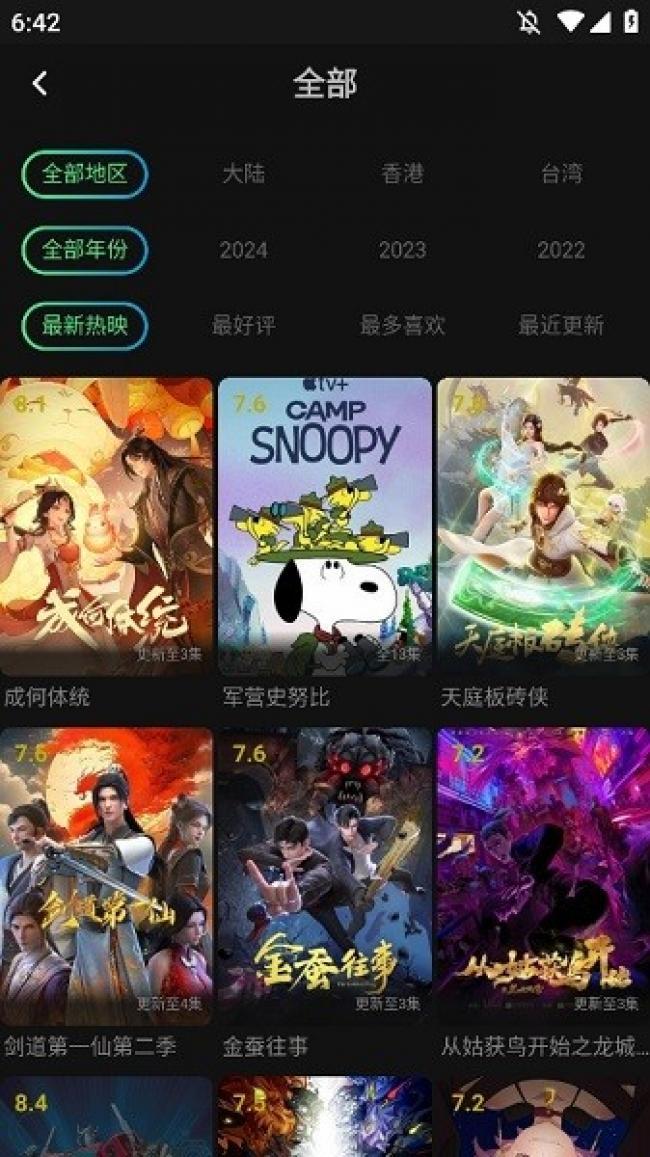650x1157 pixels.
Task: Show titles from 2023
Action: 402,250
